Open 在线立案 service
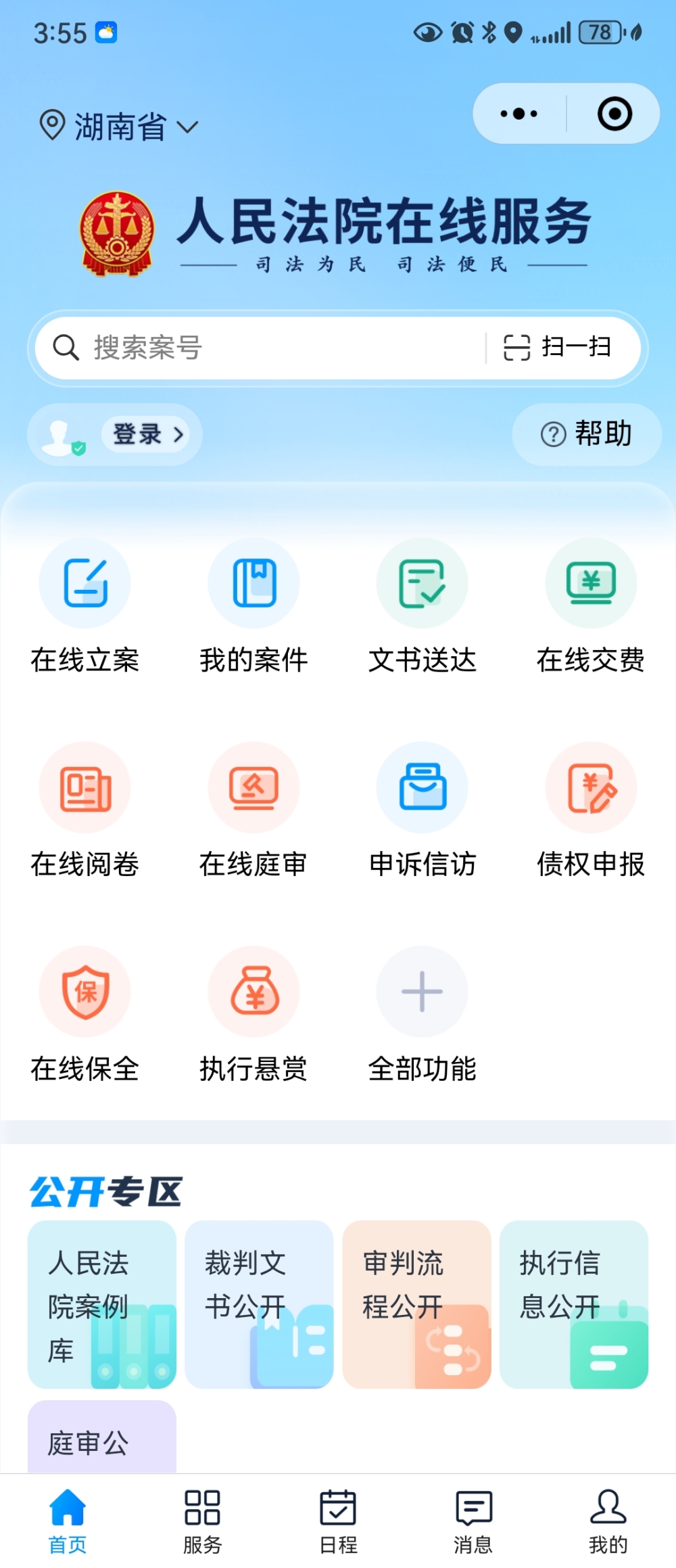Image resolution: width=676 pixels, height=1568 pixels. tap(84, 605)
